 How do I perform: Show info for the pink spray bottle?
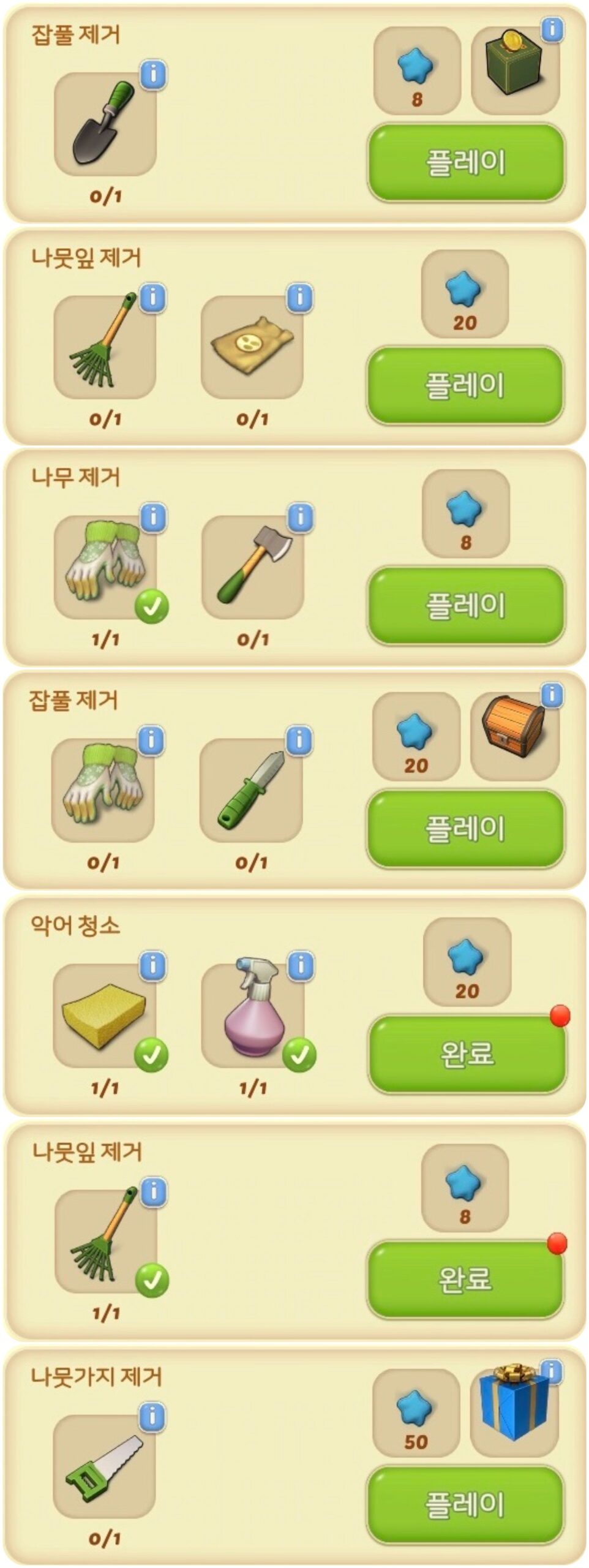pyautogui.click(x=300, y=967)
